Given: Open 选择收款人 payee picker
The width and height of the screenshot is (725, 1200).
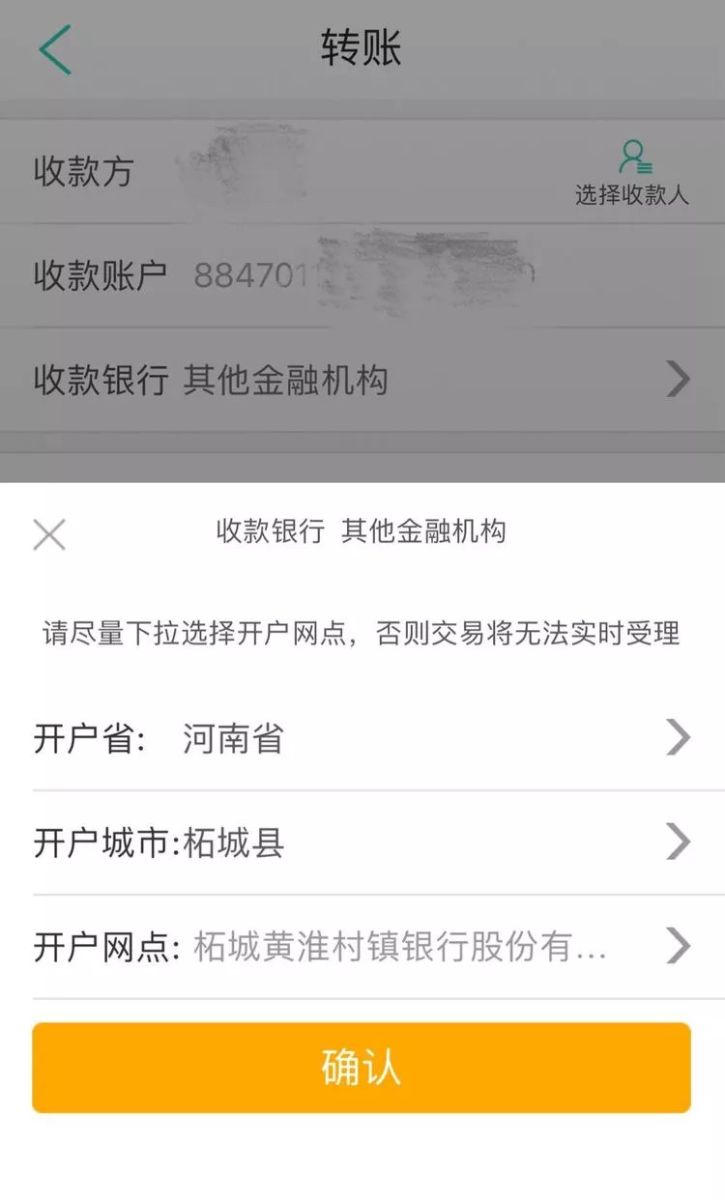Looking at the screenshot, I should pos(632,173).
